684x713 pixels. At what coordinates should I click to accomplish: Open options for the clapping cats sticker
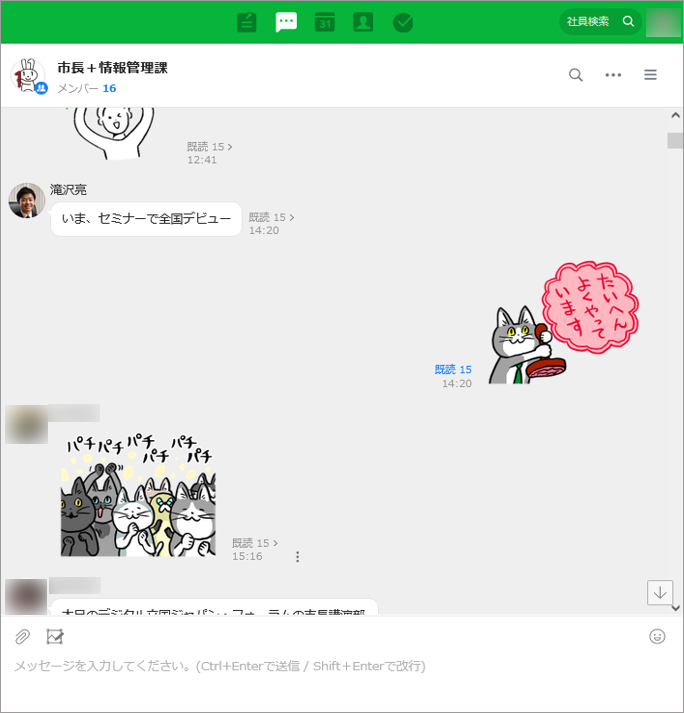tap(297, 557)
